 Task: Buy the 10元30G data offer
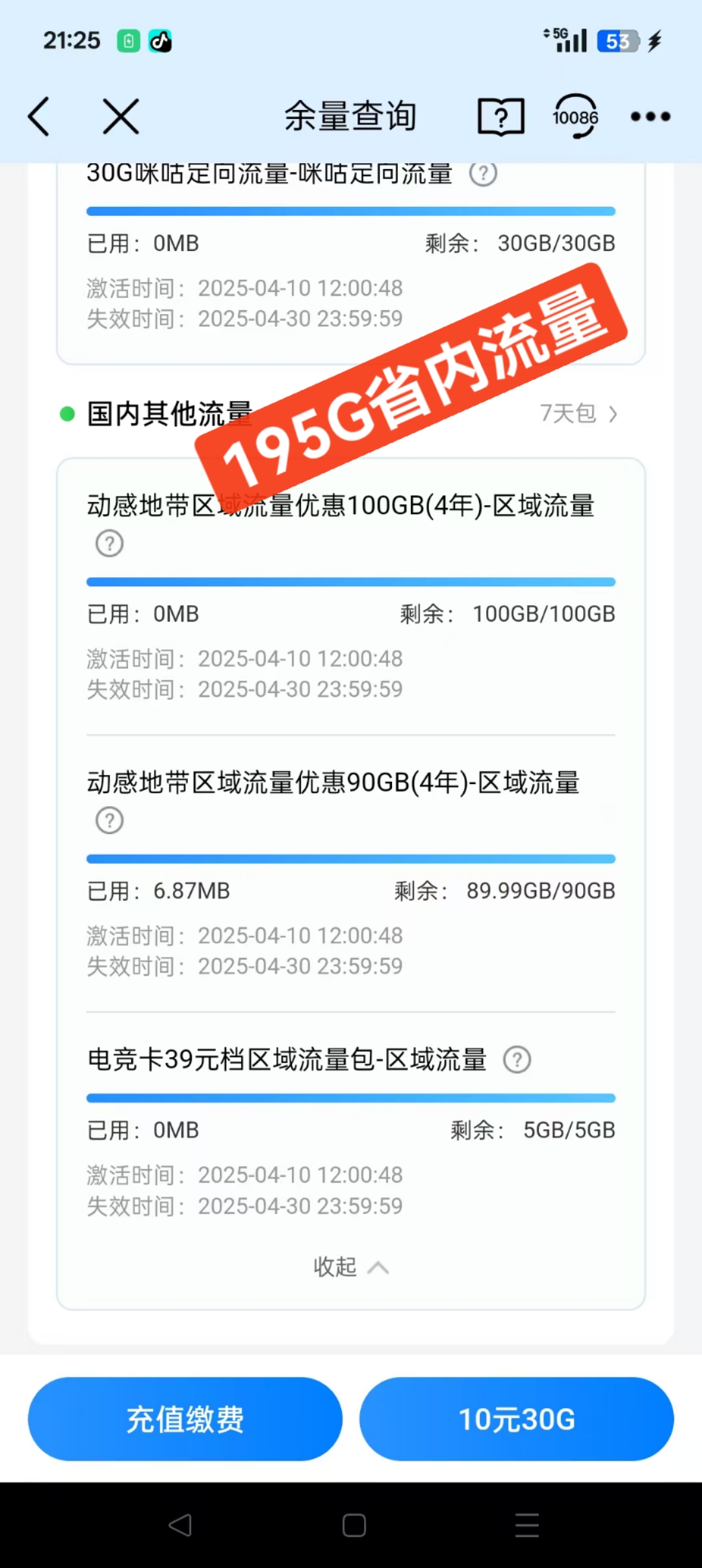point(517,1419)
